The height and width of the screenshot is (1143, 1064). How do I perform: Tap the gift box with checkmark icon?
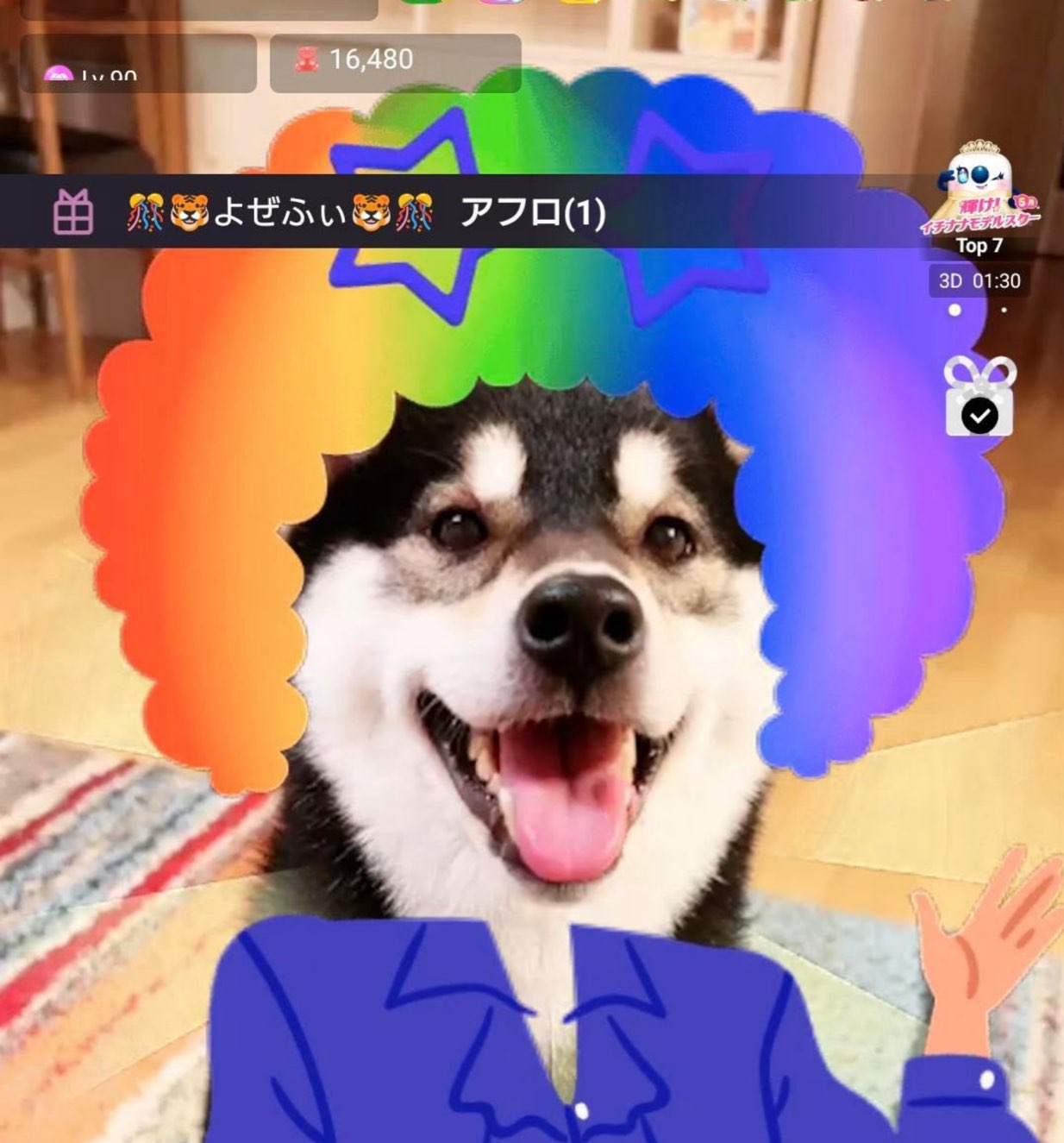click(x=980, y=399)
